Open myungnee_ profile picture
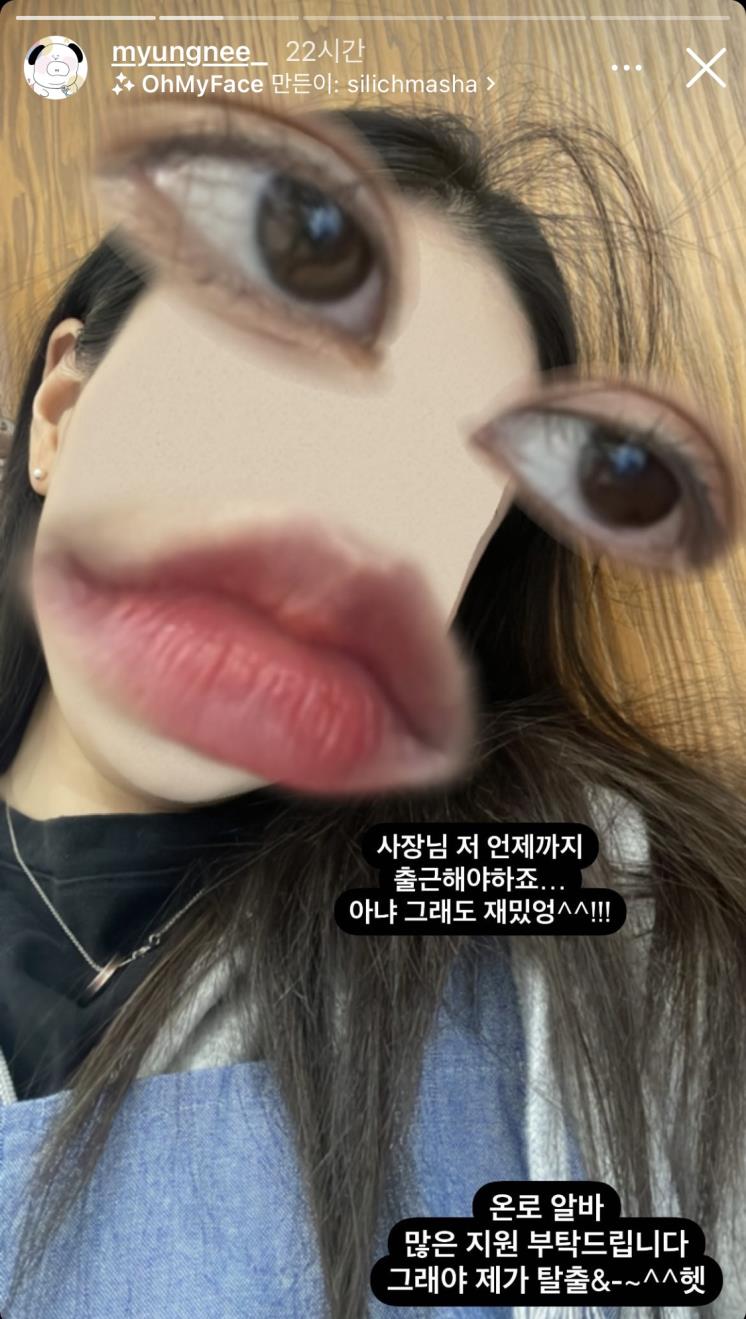The width and height of the screenshot is (746, 1319). click(55, 68)
